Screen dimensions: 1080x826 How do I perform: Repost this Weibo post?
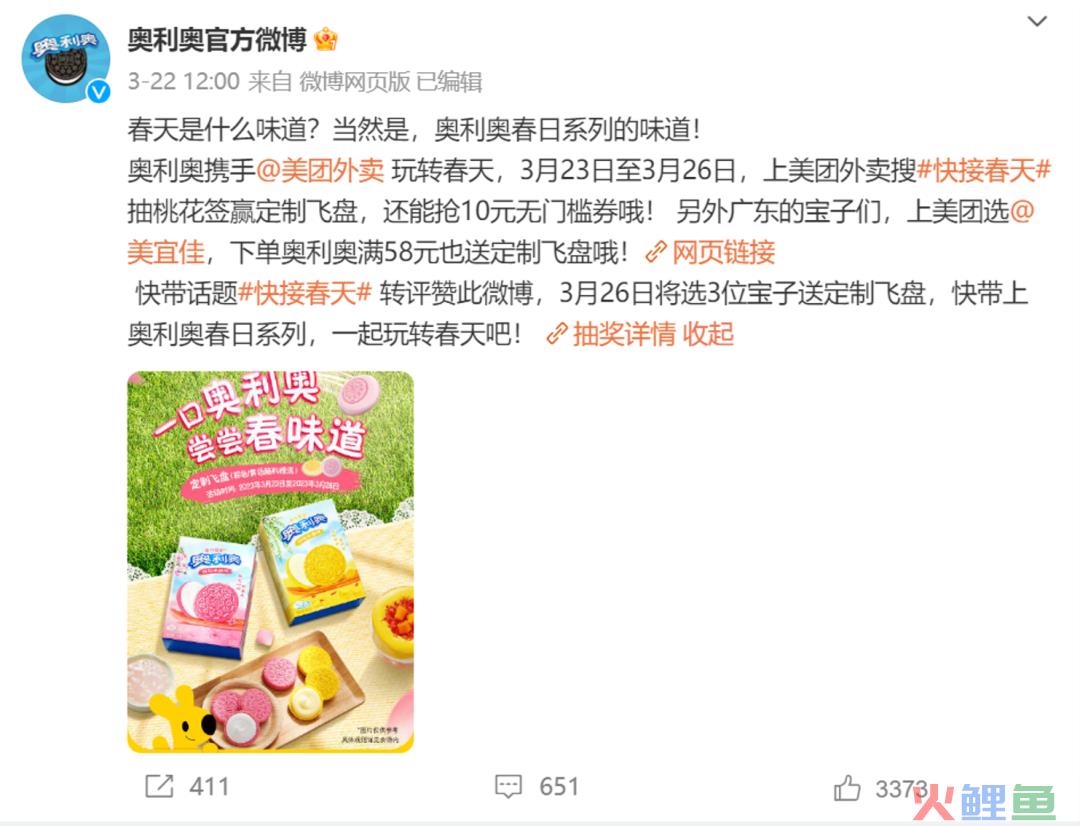(x=188, y=786)
